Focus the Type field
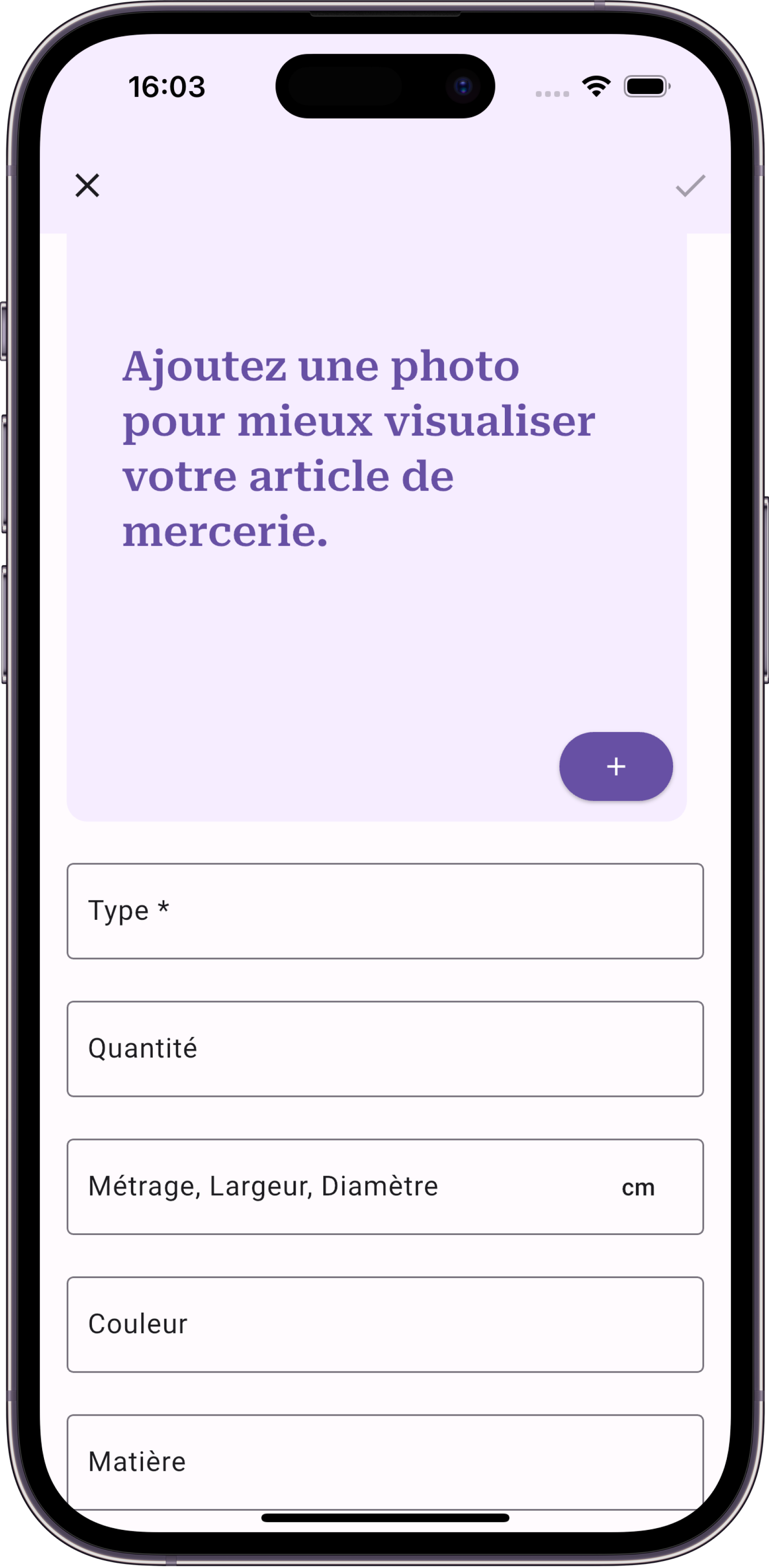The image size is (769, 1568). pos(385,911)
